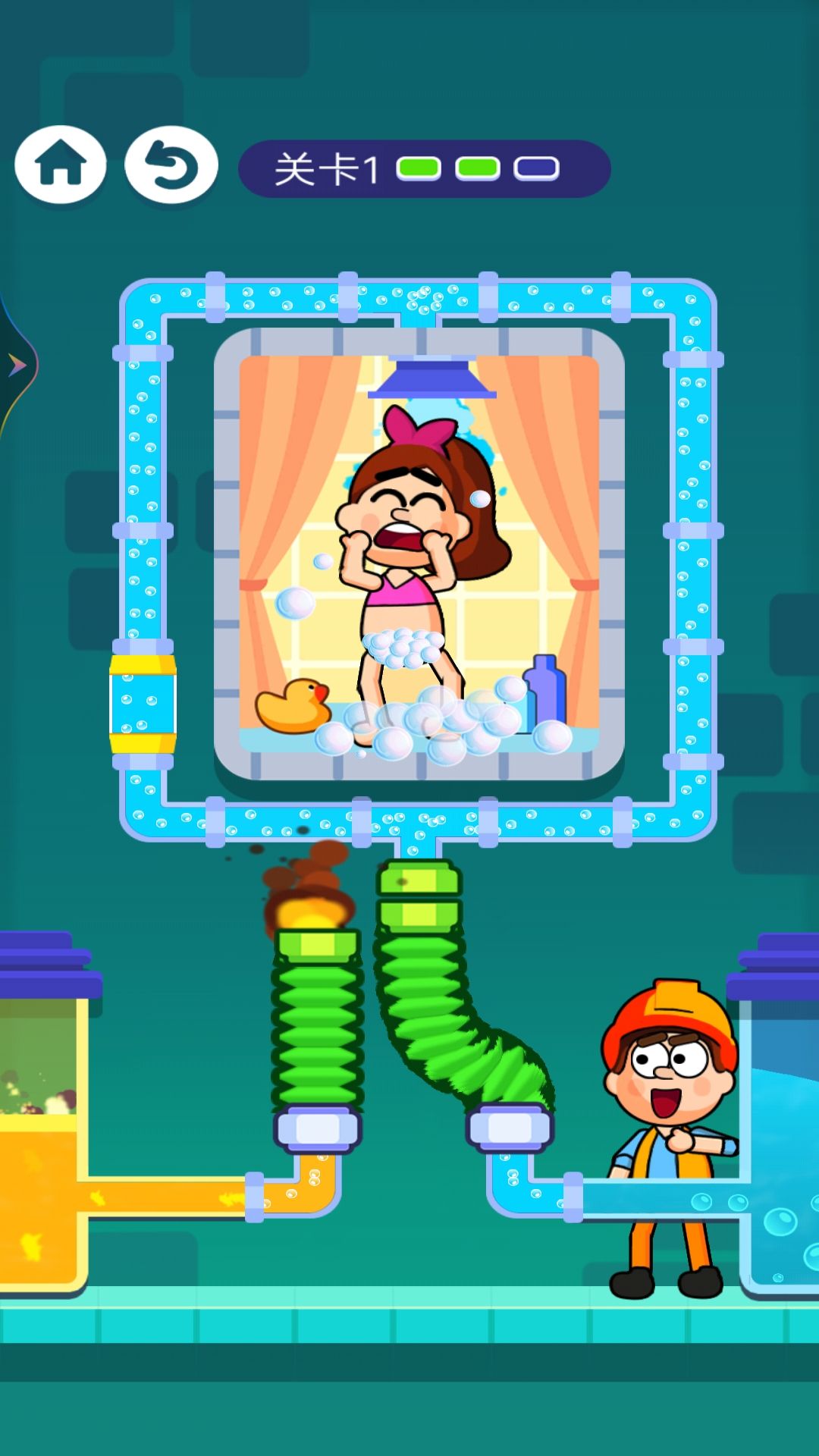
Task: Expand the side panel arrow
Action: pos(17,366)
